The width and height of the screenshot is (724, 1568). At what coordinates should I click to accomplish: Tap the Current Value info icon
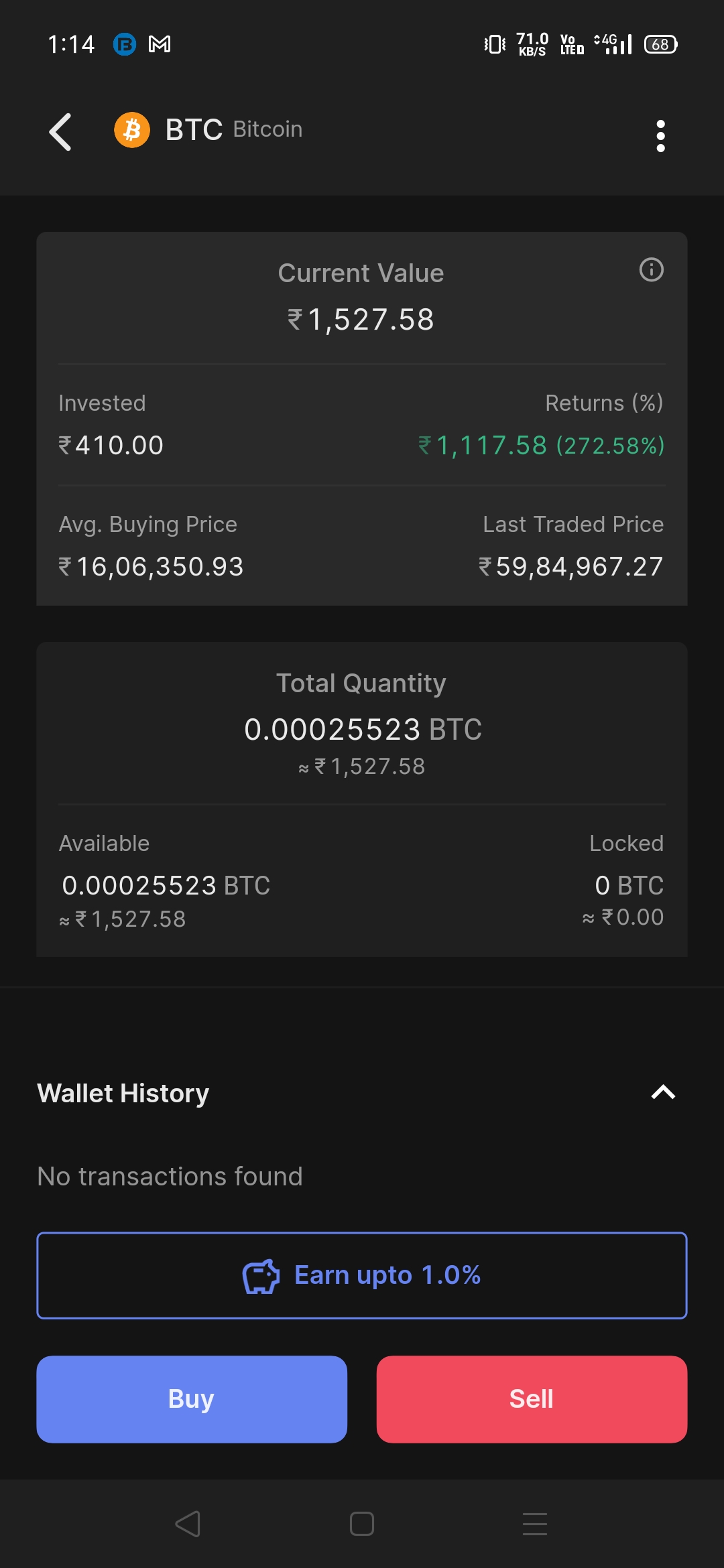651,269
